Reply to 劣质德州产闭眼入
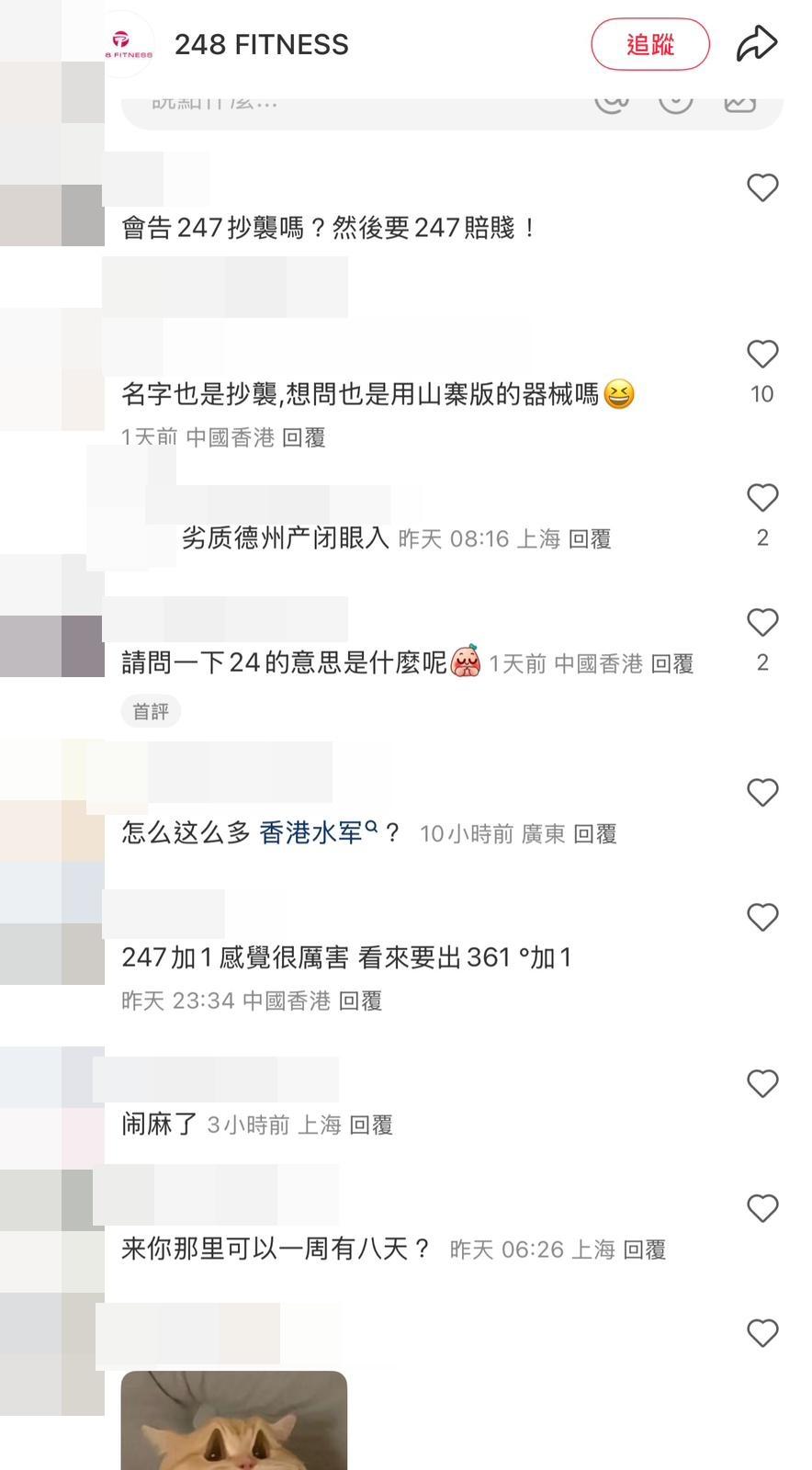 [590, 539]
